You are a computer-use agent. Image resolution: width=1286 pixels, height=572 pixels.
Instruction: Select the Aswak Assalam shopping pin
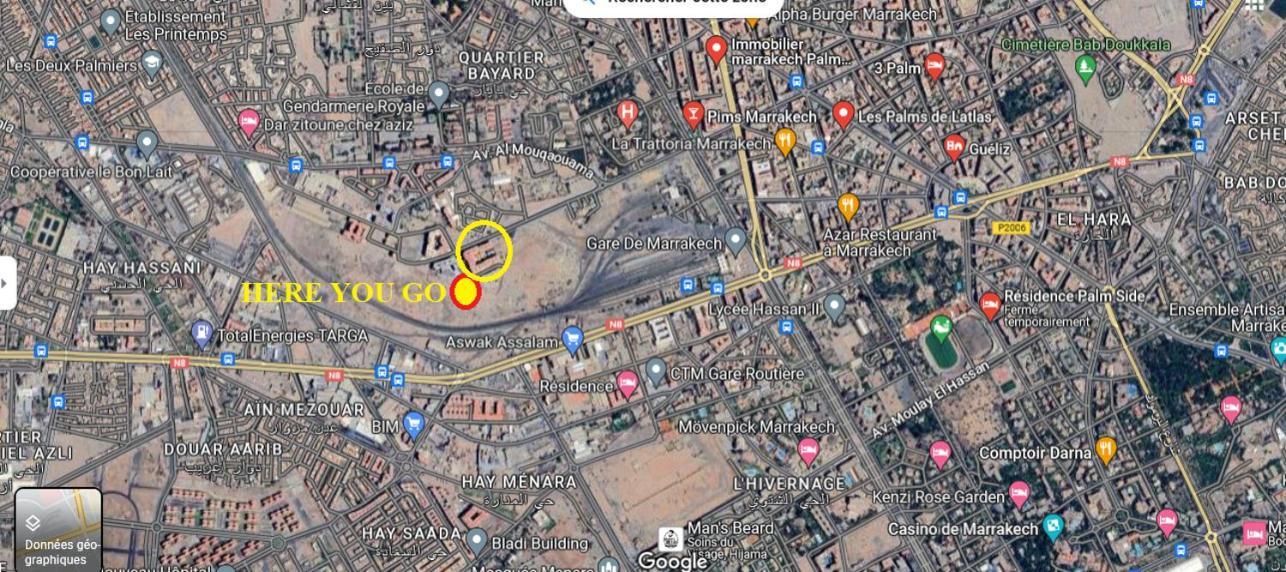pyautogui.click(x=572, y=339)
